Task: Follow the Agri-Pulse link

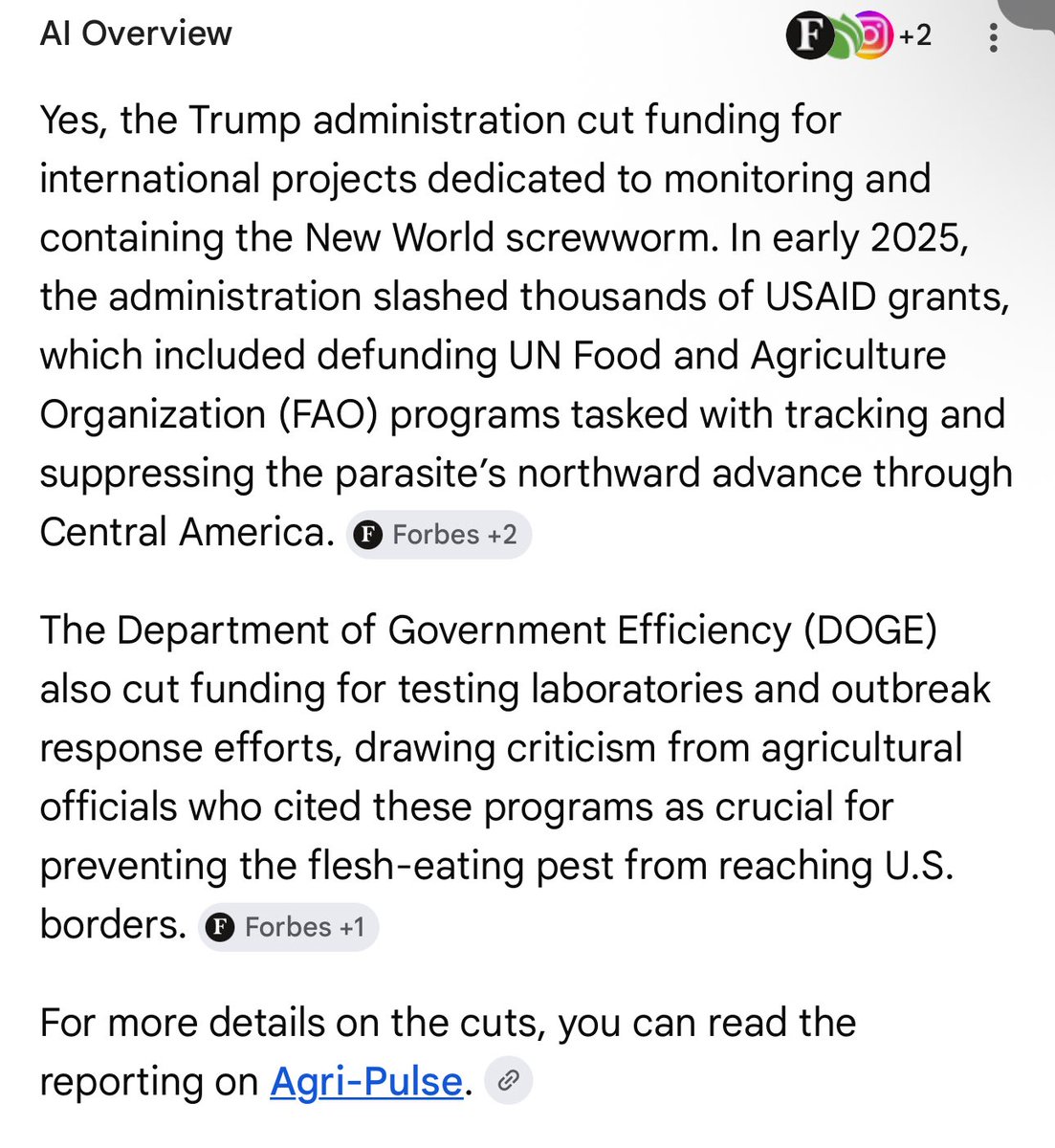Action: point(366,1082)
